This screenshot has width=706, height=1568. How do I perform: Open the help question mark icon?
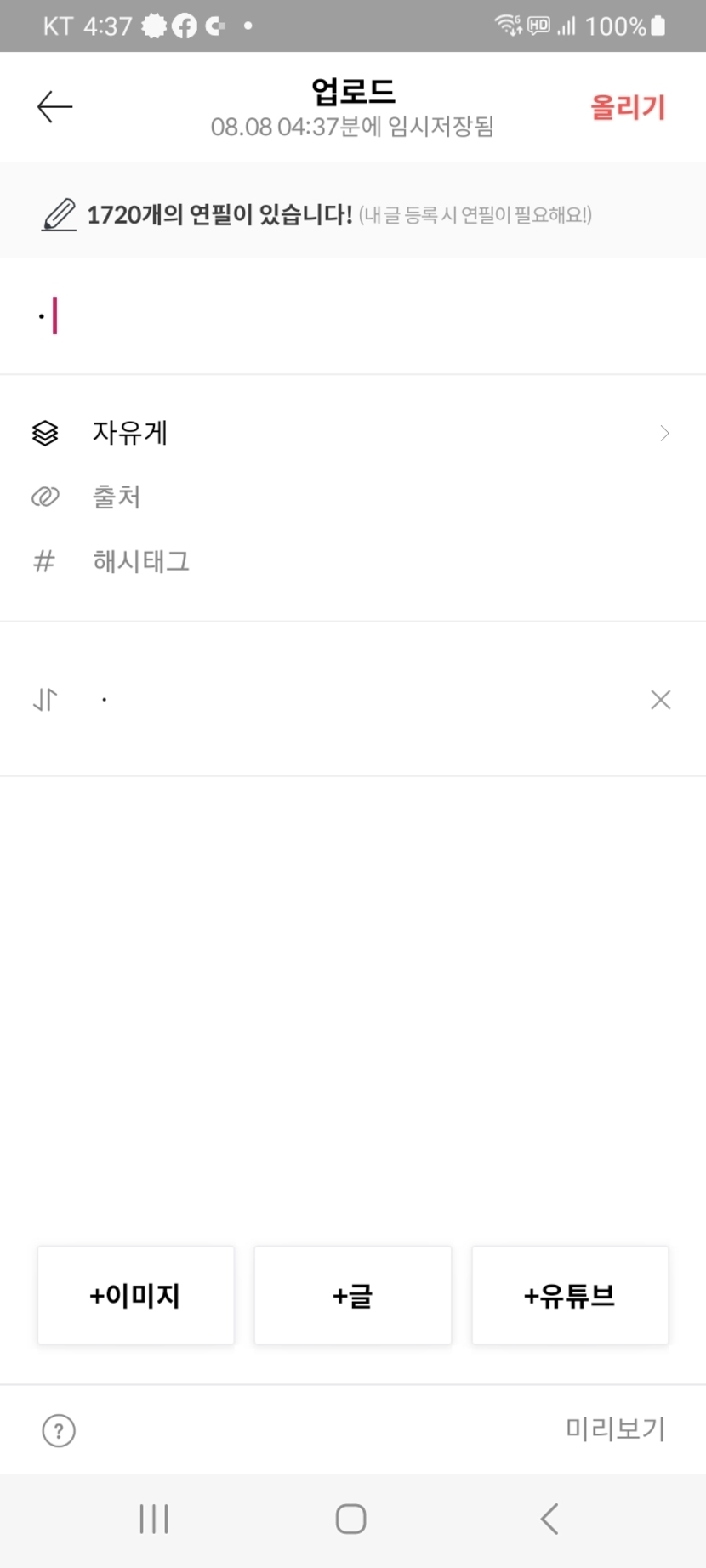59,1430
